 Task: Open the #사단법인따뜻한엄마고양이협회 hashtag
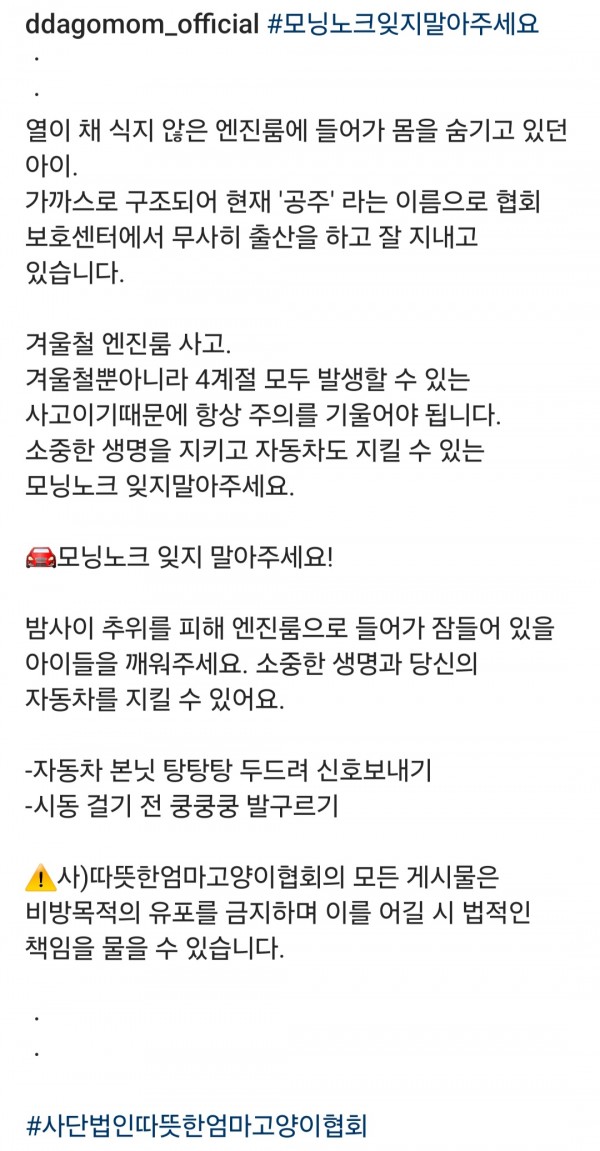click(197, 1126)
